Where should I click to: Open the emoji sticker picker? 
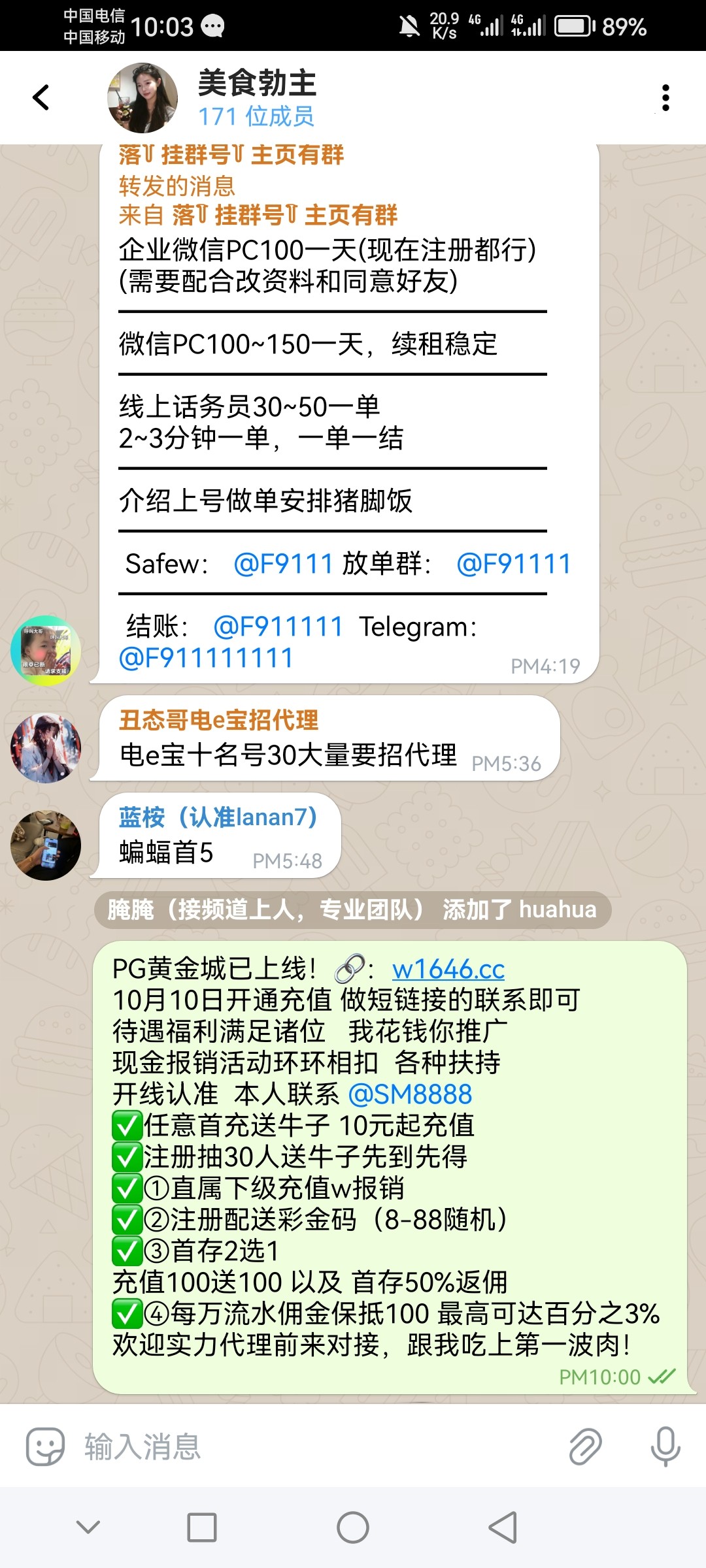pos(45,1446)
